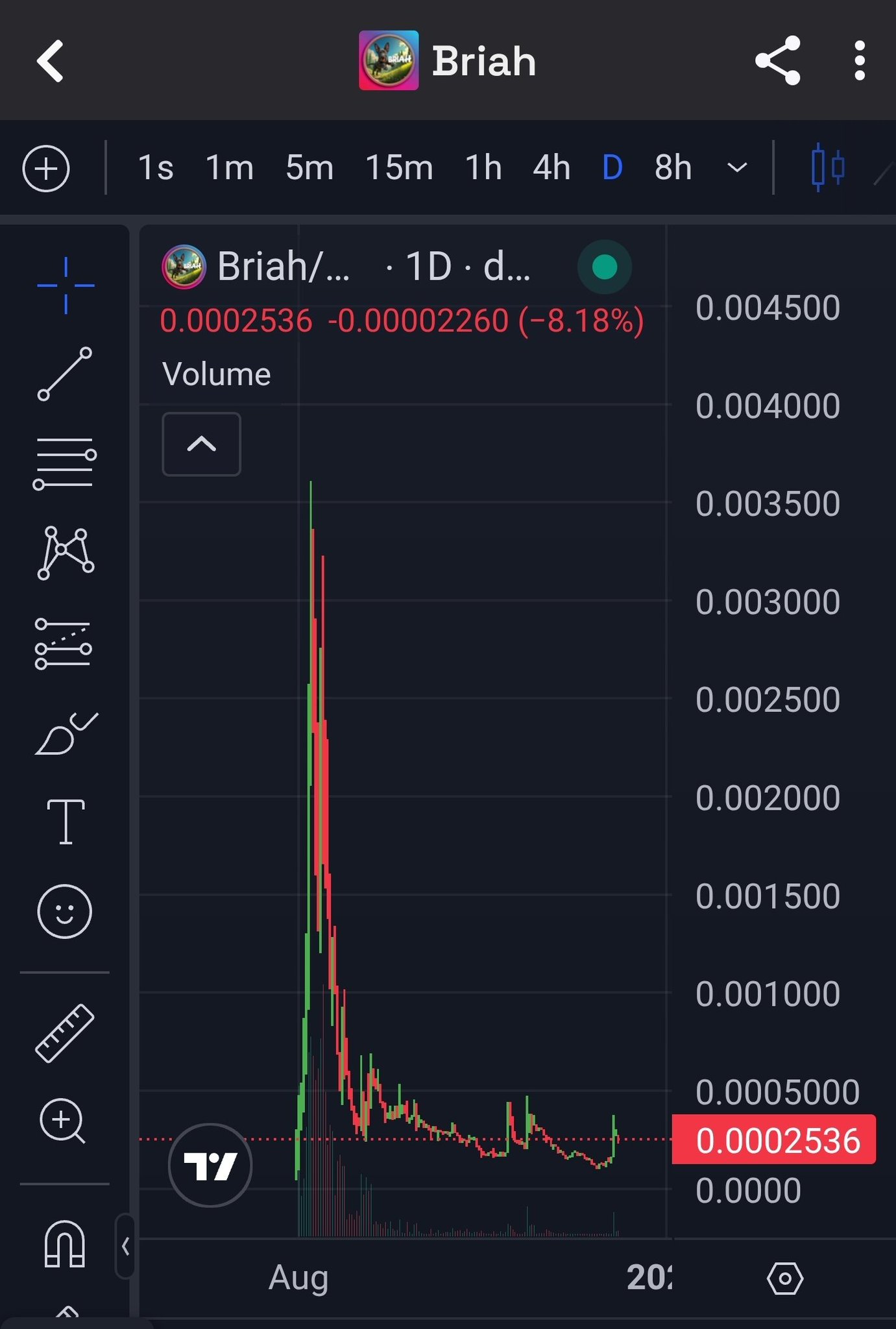Select the 1m interval
Image resolution: width=896 pixels, height=1329 pixels.
(x=229, y=168)
